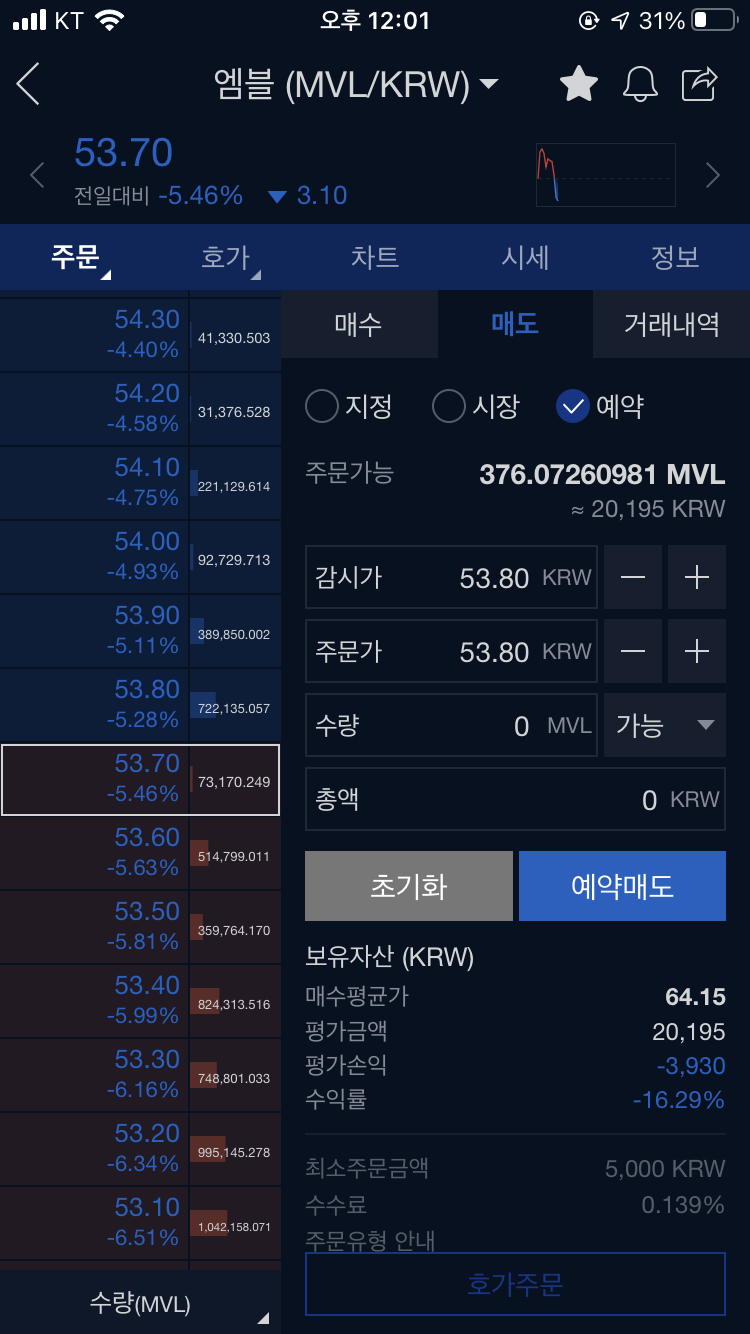Share this market via the share icon

(700, 84)
